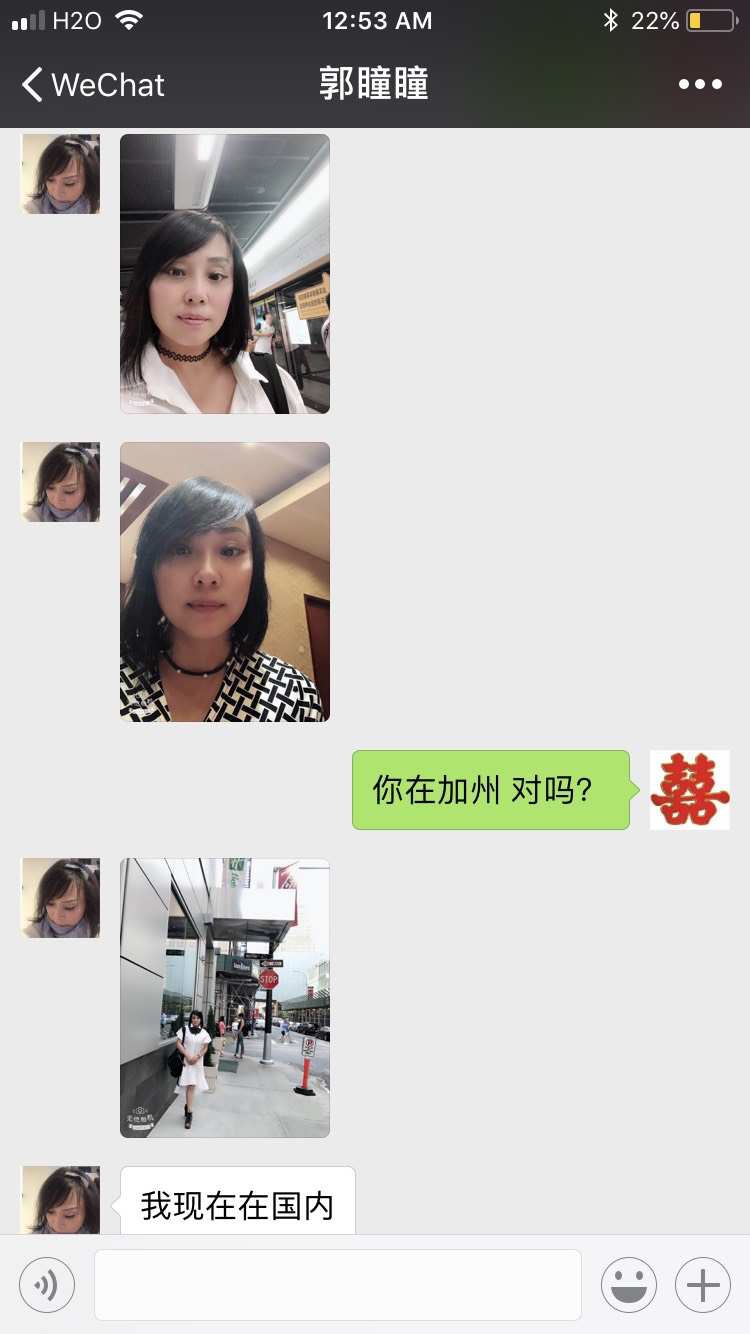The height and width of the screenshot is (1334, 750).
Task: Open the three-dot chat info menu
Action: pyautogui.click(x=700, y=85)
